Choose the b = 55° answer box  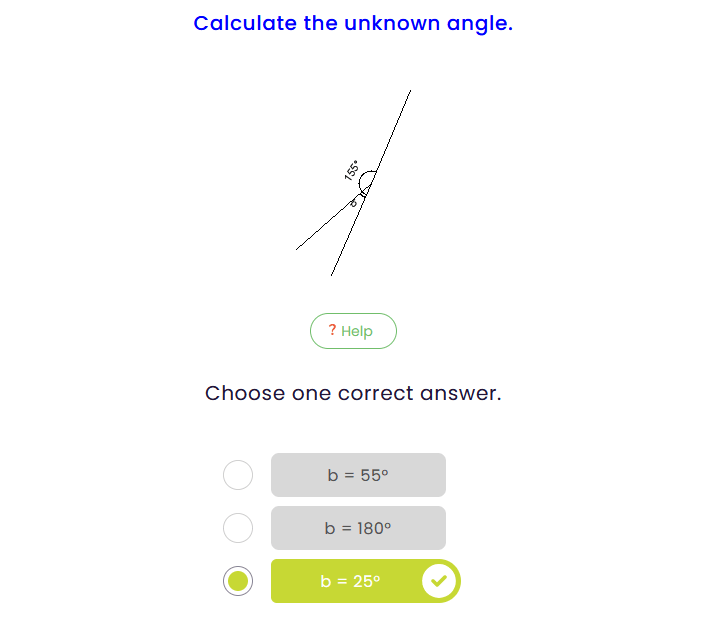coord(358,475)
